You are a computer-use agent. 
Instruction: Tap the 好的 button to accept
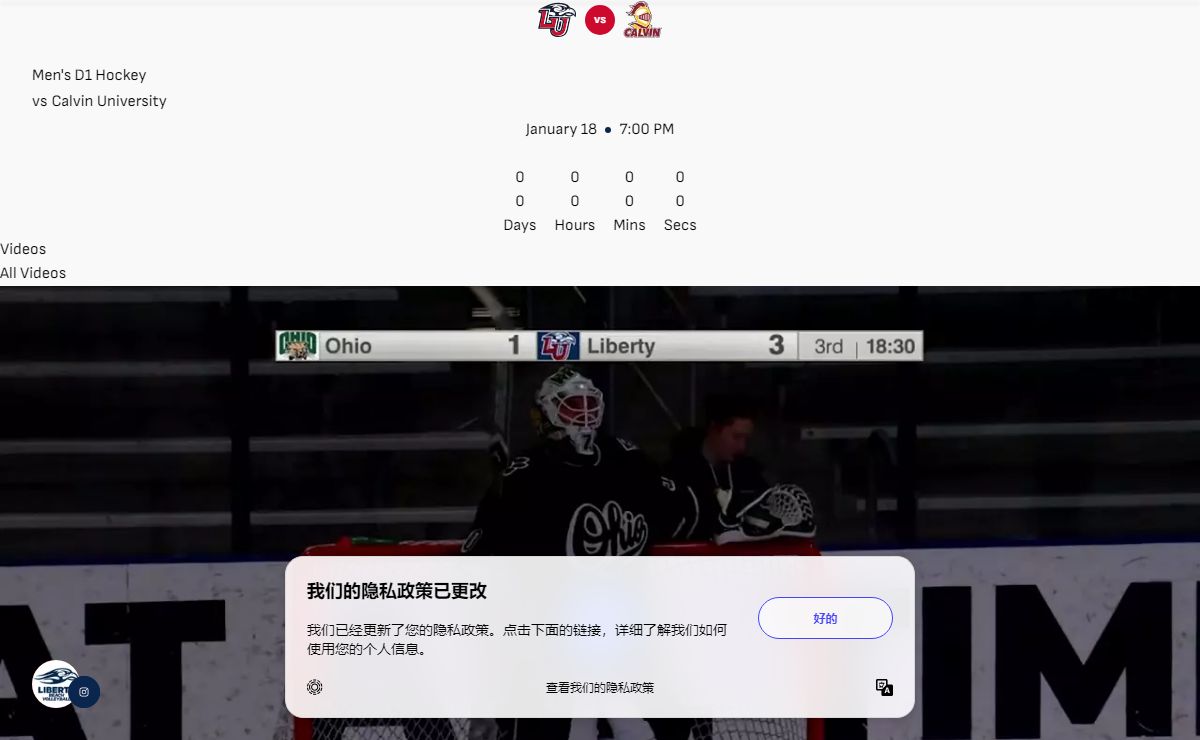(x=825, y=618)
